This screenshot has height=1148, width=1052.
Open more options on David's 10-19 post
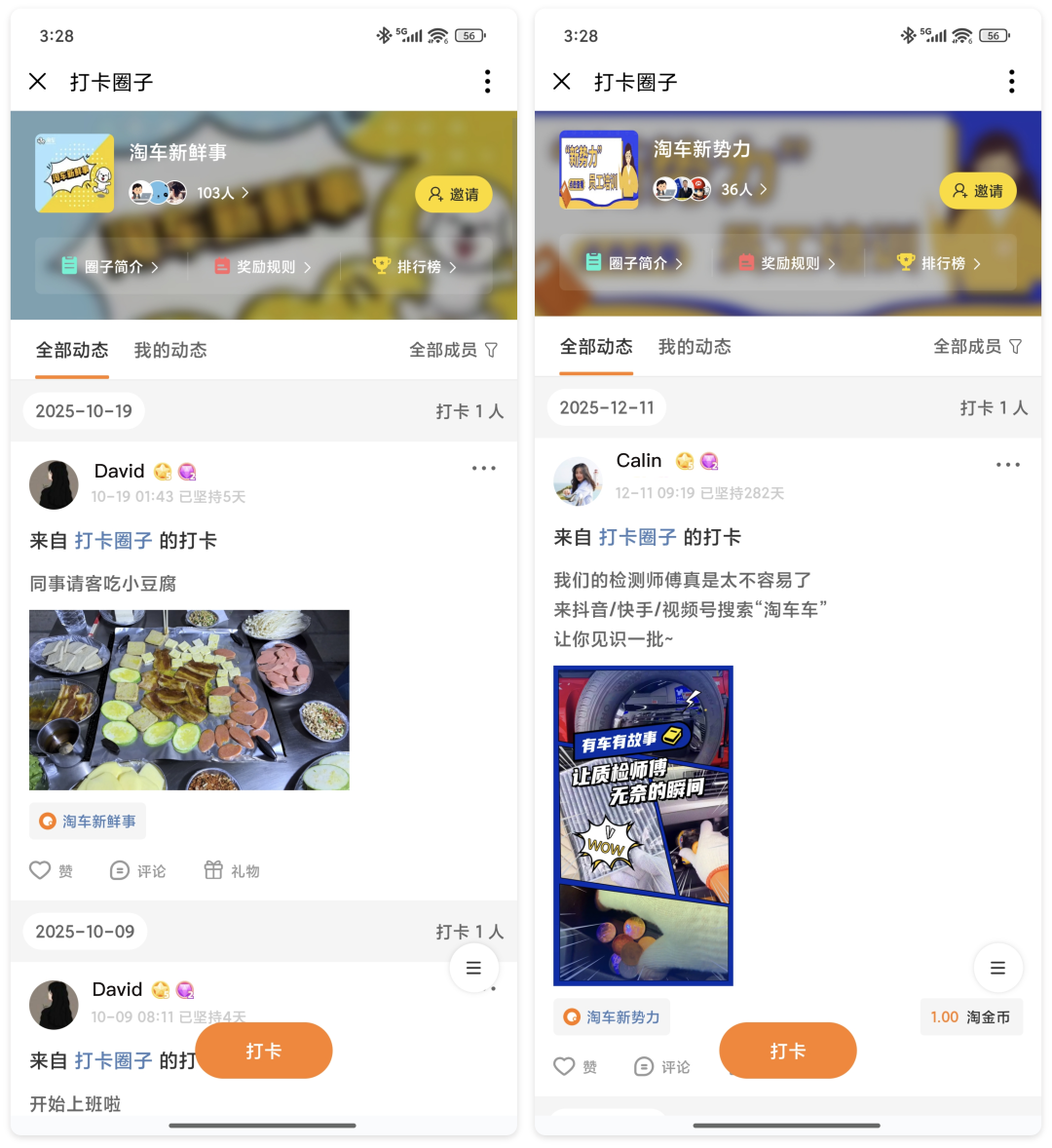point(483,469)
